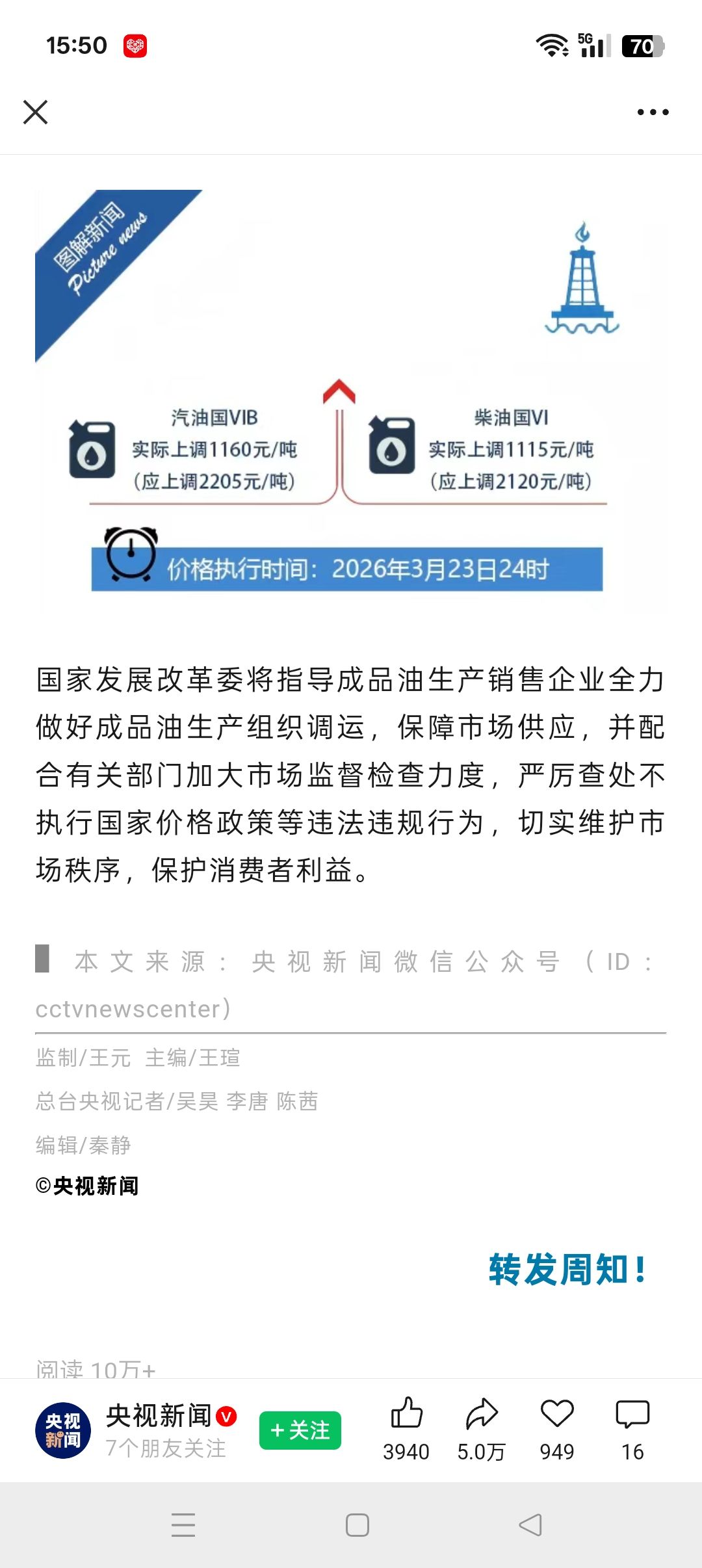
Task: Go to the system home screen
Action: (x=357, y=1525)
